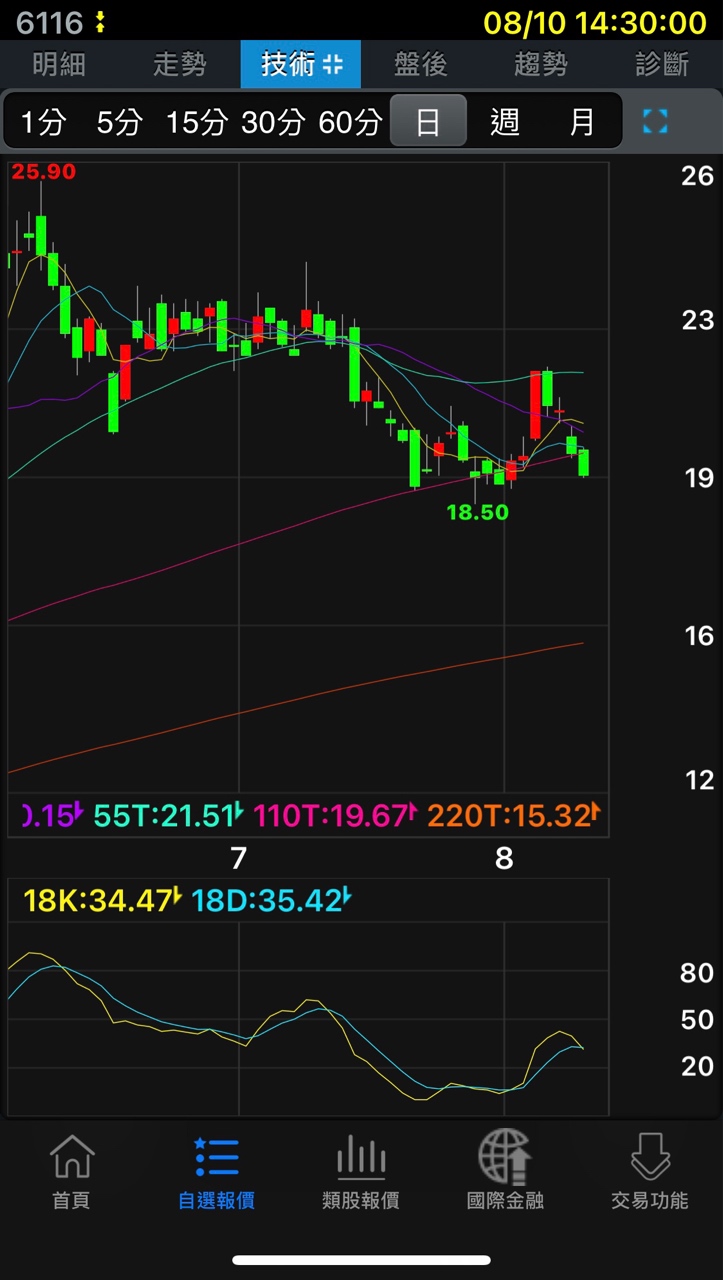Choose the 15分 interval
The width and height of the screenshot is (723, 1280).
point(197,123)
